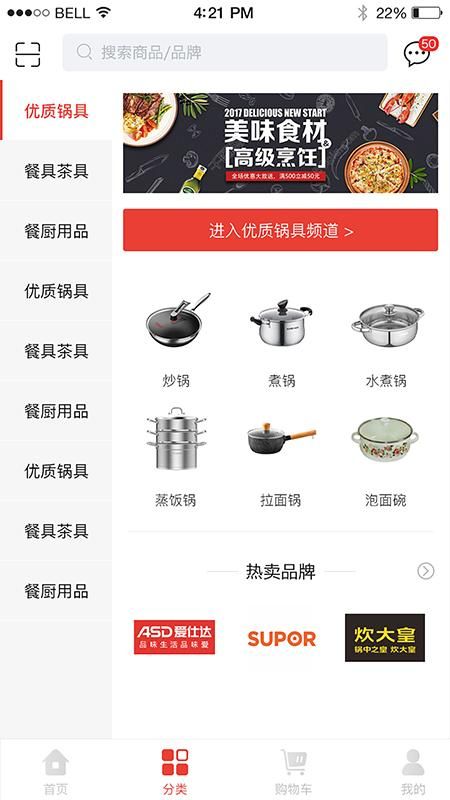Switch to the 购物车 tab
Screen dimensions: 450x800
pyautogui.click(x=293, y=771)
